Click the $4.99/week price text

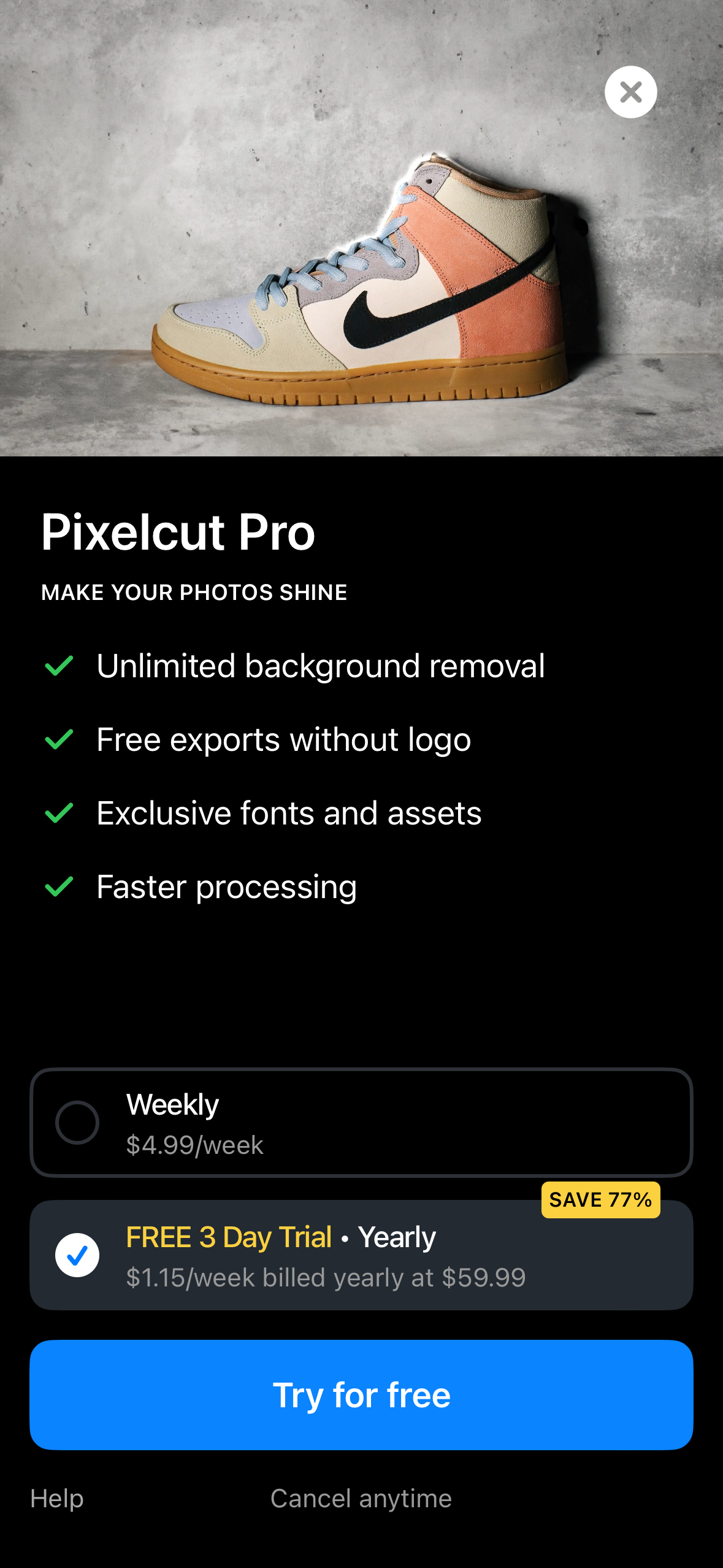pos(194,1143)
